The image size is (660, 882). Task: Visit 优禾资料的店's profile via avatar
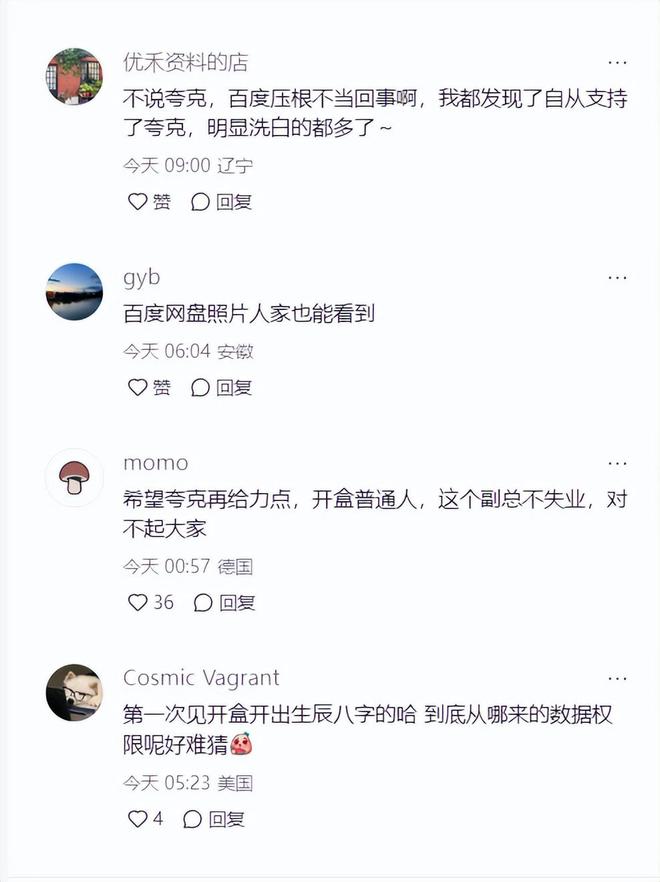coord(74,77)
